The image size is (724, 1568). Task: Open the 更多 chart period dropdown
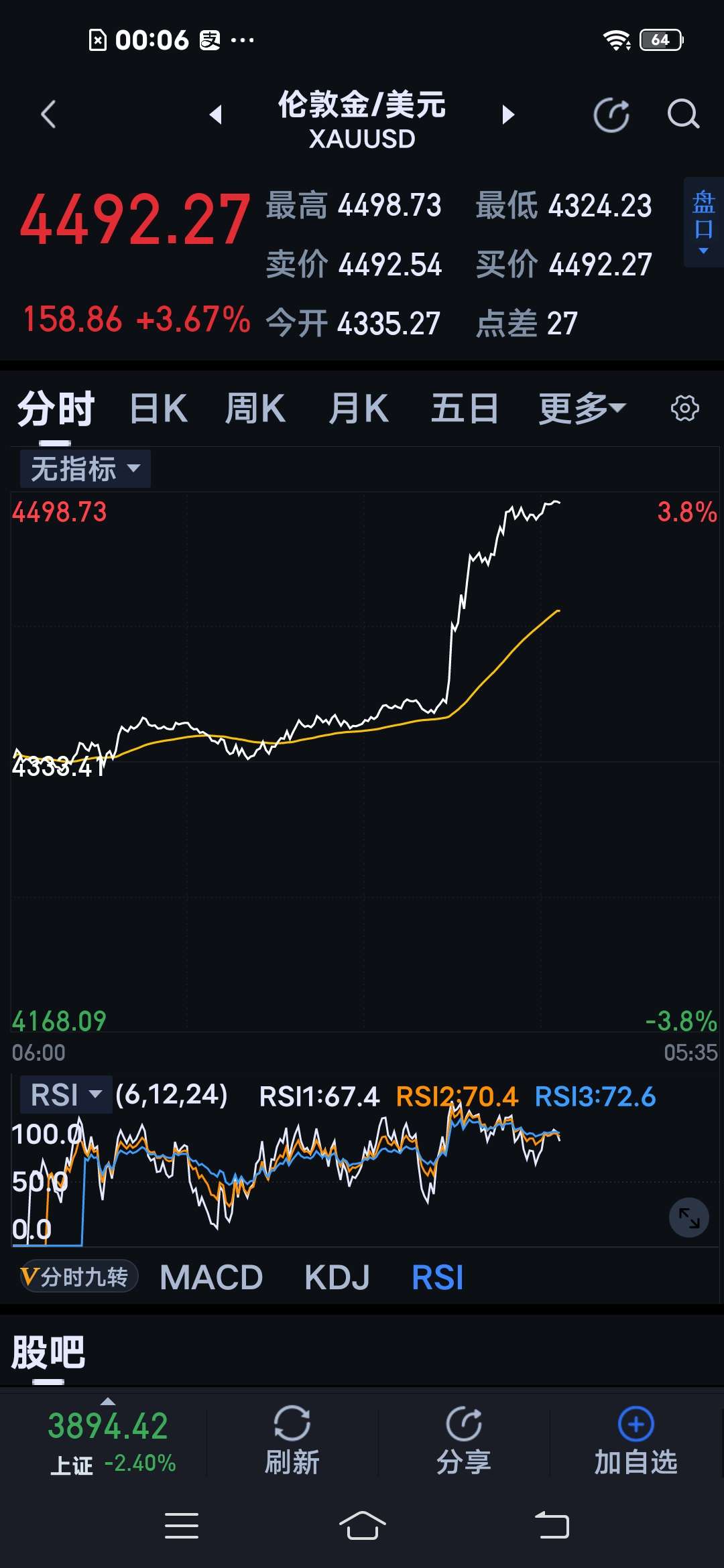point(582,409)
